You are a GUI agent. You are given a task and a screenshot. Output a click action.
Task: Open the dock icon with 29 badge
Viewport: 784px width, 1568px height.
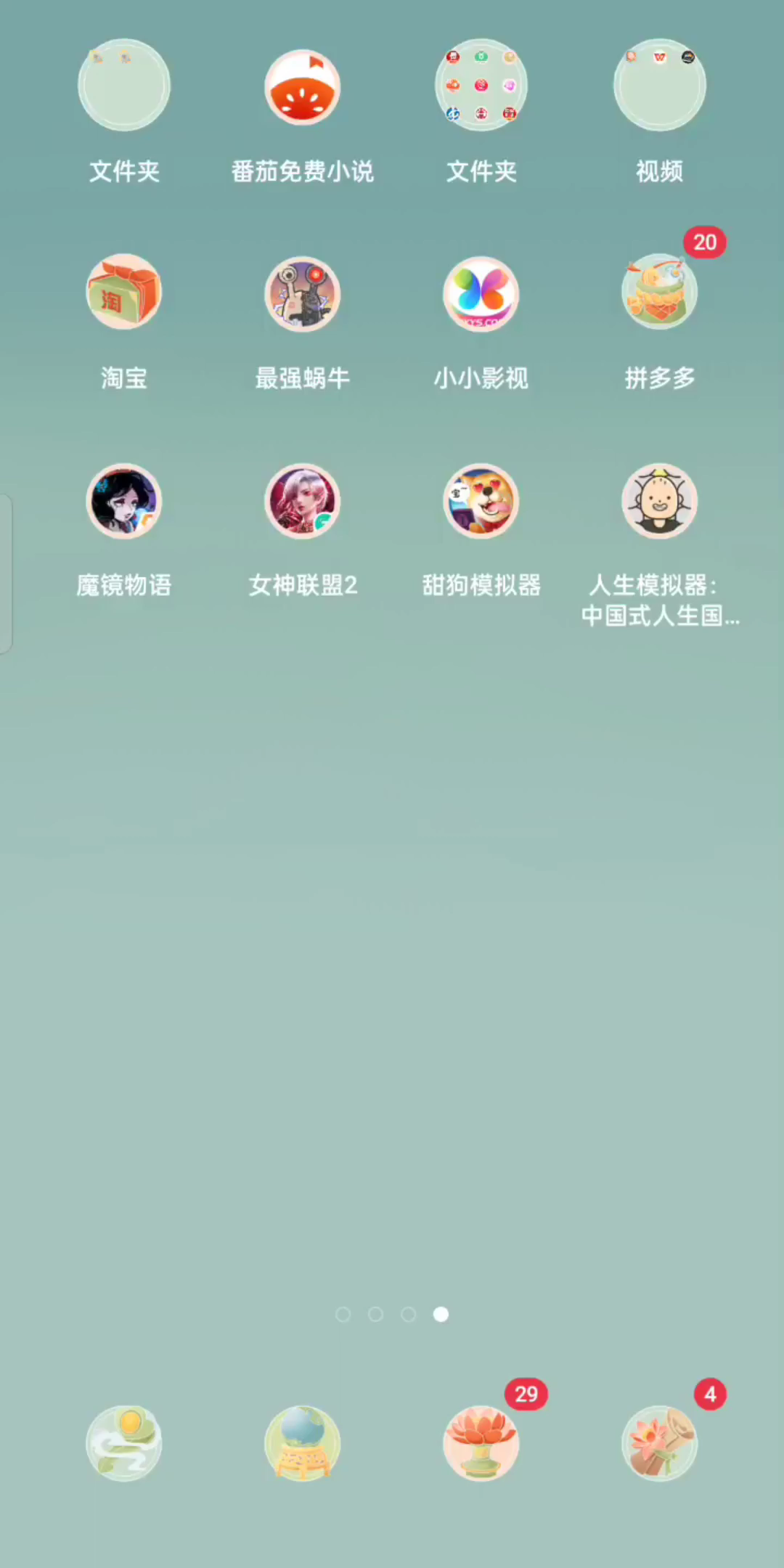pyautogui.click(x=481, y=1443)
